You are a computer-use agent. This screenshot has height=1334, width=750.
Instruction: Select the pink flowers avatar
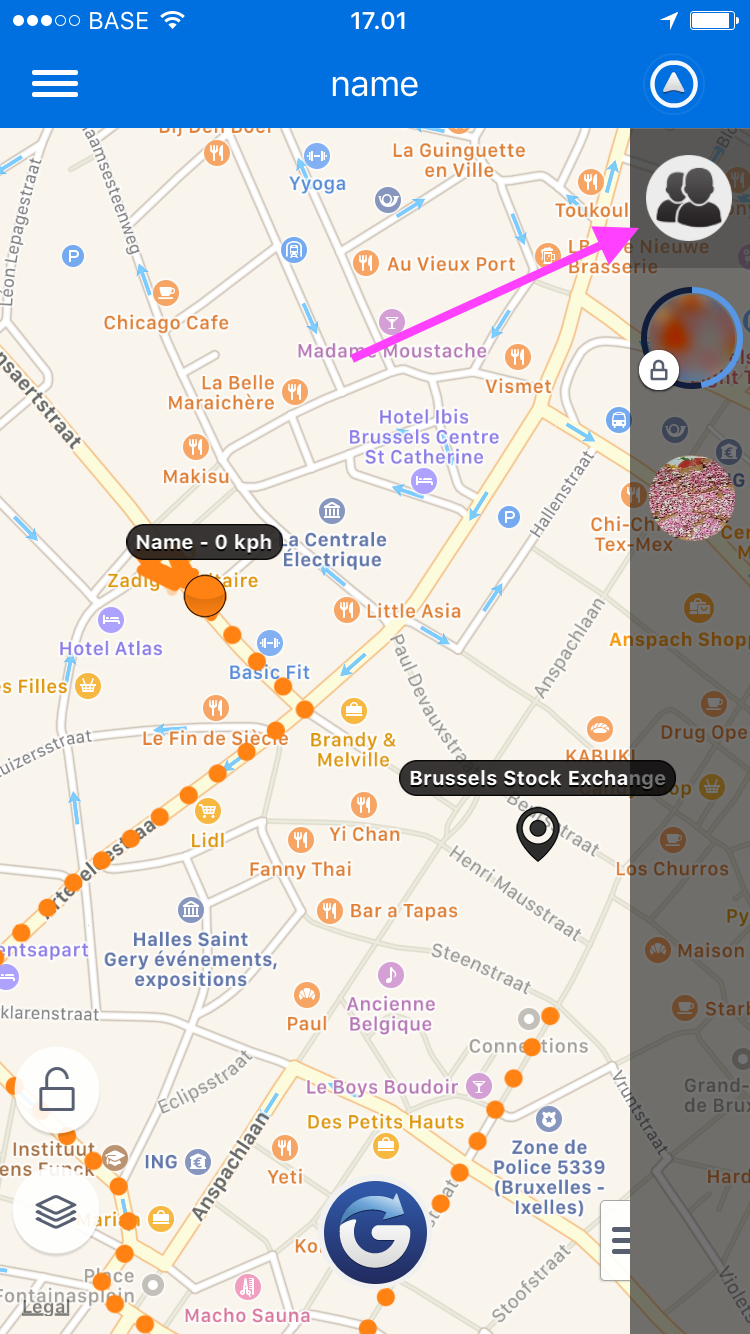tap(692, 497)
